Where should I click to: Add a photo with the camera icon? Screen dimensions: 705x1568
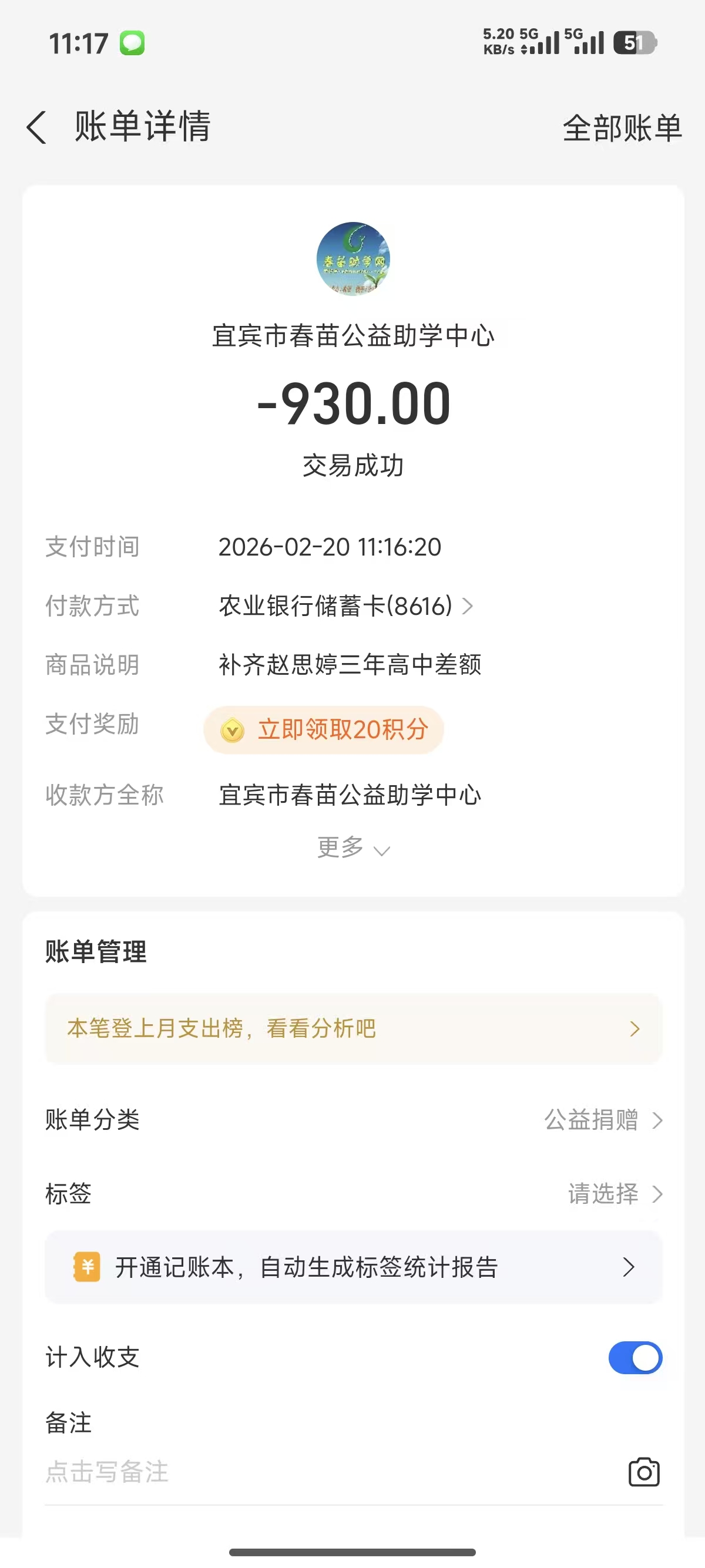coord(643,1472)
